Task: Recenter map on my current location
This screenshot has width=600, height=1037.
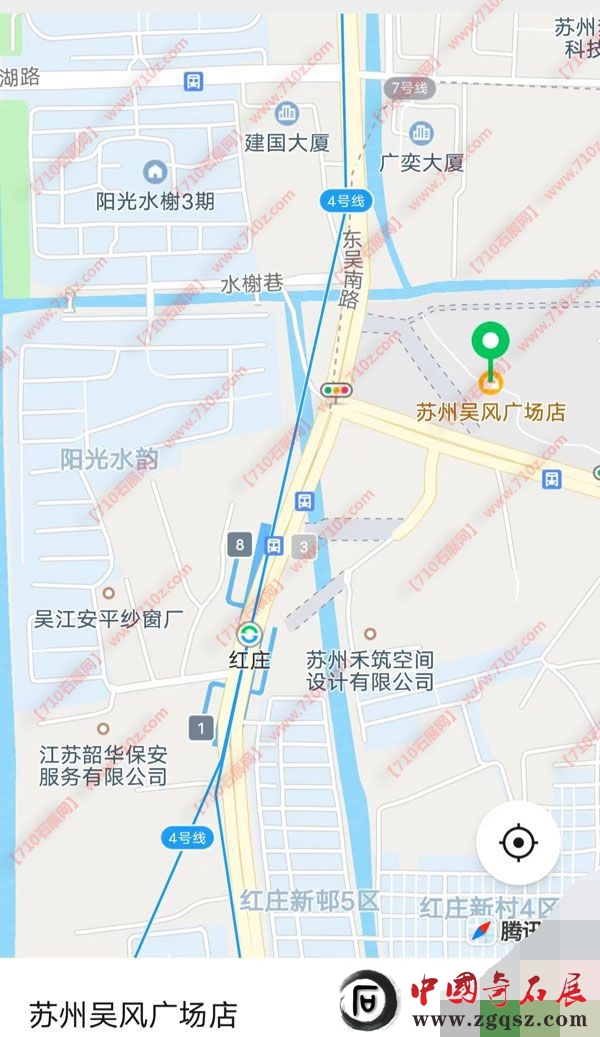Action: [x=519, y=843]
